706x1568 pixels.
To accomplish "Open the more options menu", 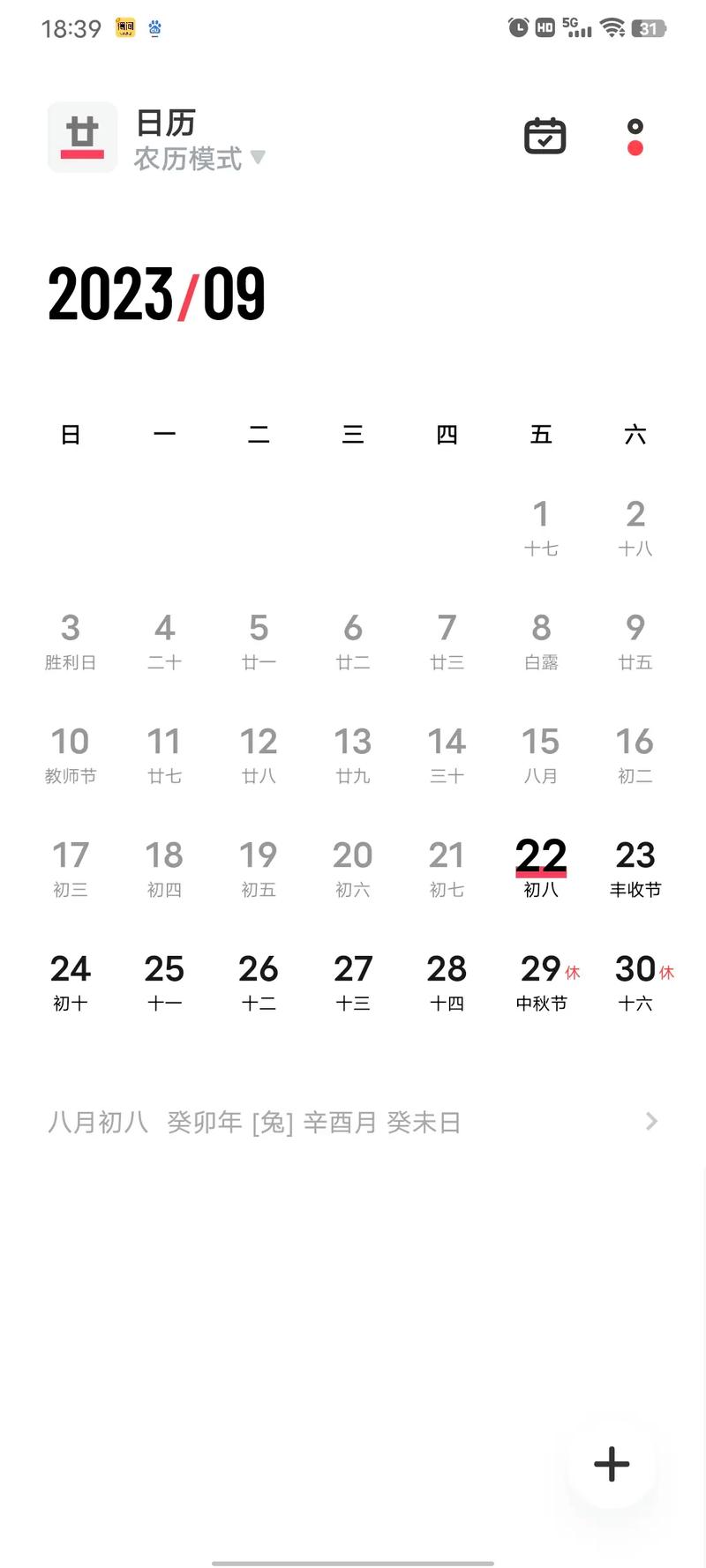I will point(635,137).
